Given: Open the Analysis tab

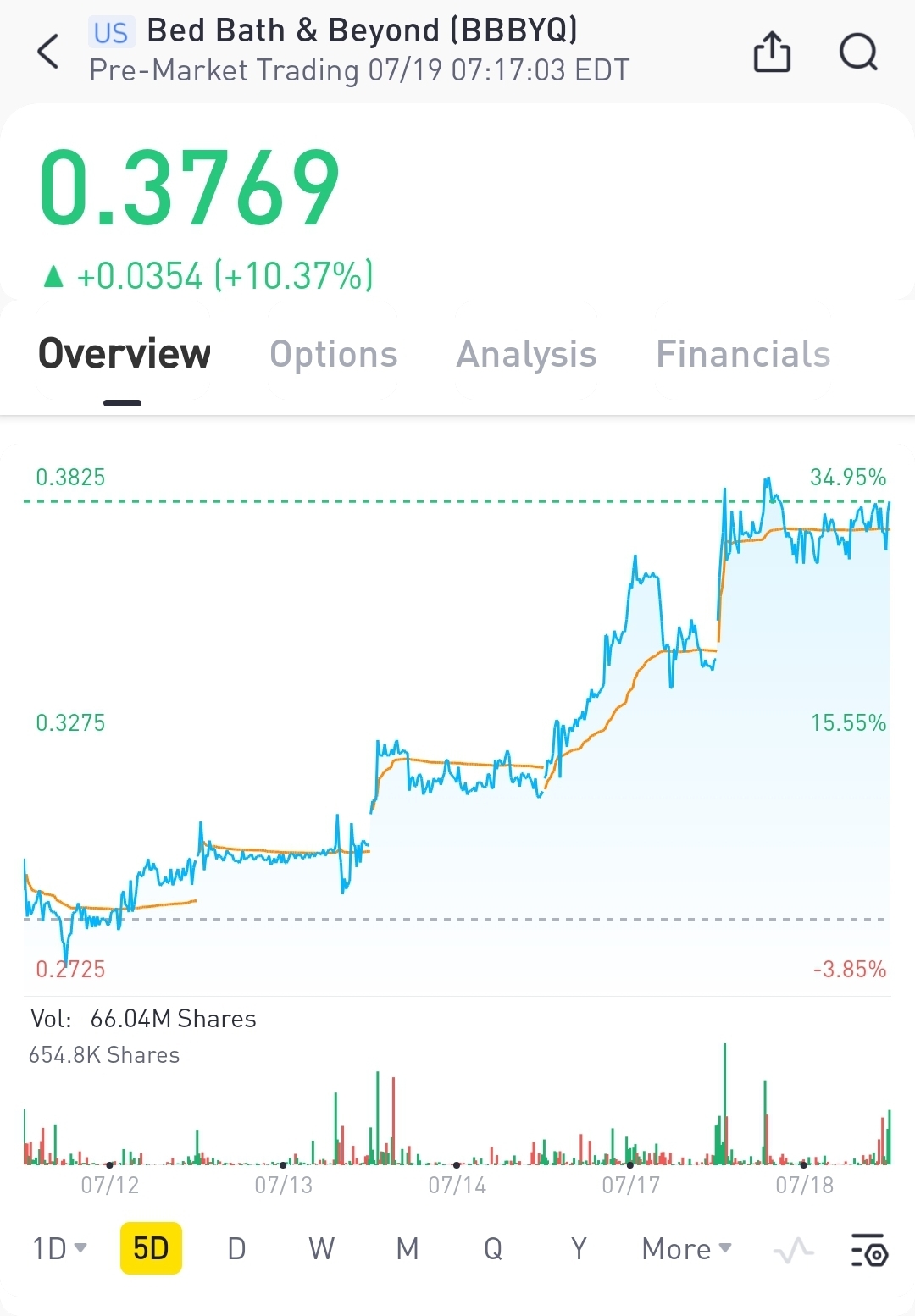Looking at the screenshot, I should click(x=526, y=354).
